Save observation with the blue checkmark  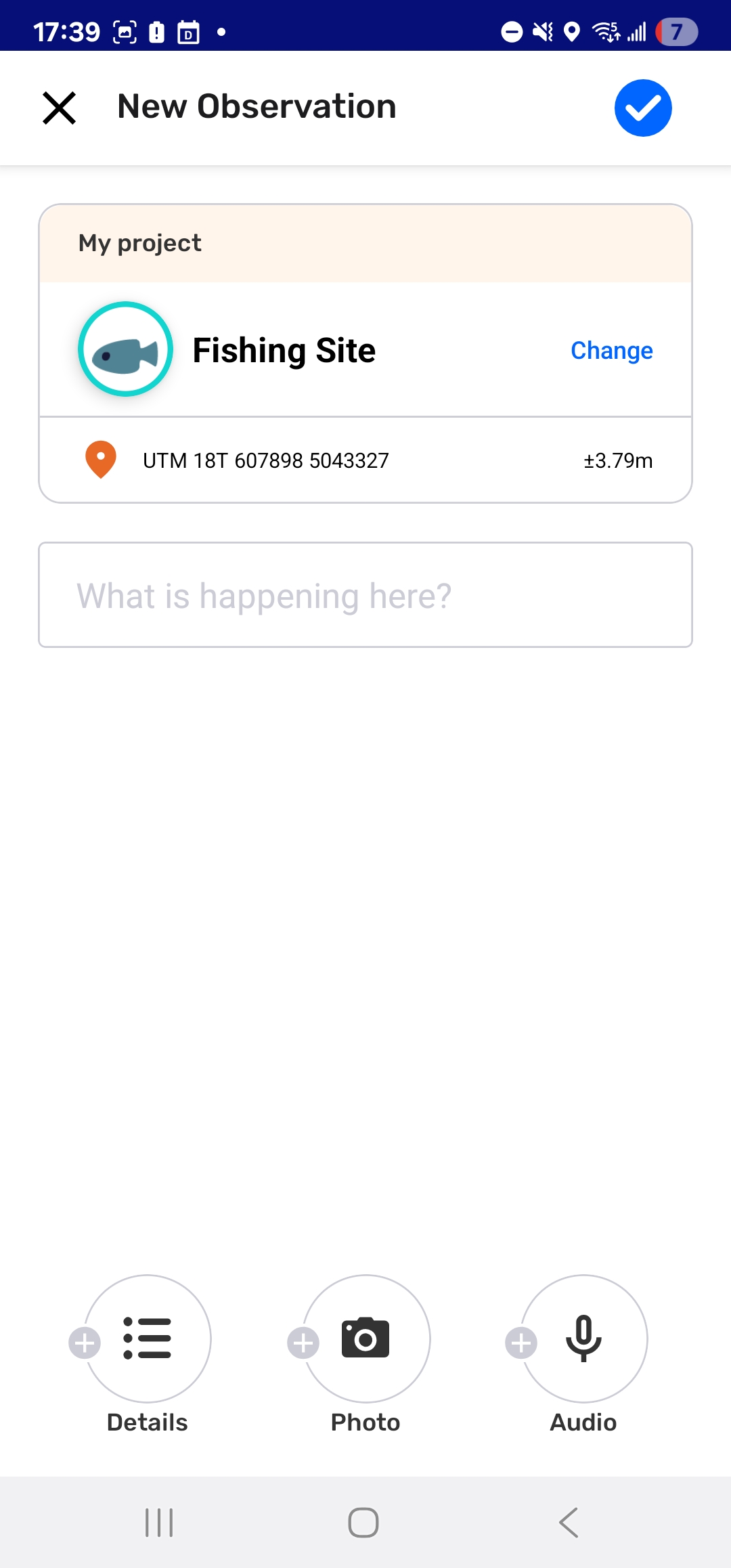click(x=642, y=108)
